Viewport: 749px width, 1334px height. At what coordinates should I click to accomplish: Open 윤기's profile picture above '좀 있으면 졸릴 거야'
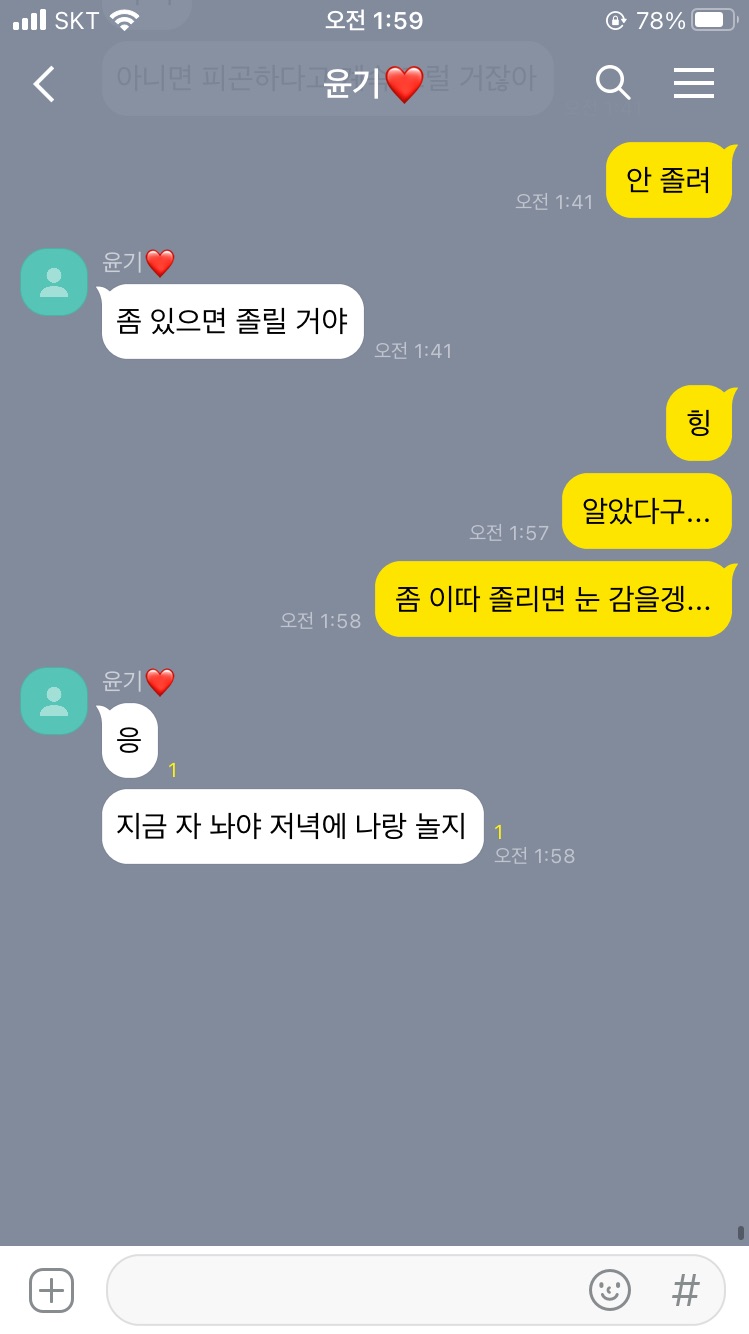pyautogui.click(x=54, y=282)
